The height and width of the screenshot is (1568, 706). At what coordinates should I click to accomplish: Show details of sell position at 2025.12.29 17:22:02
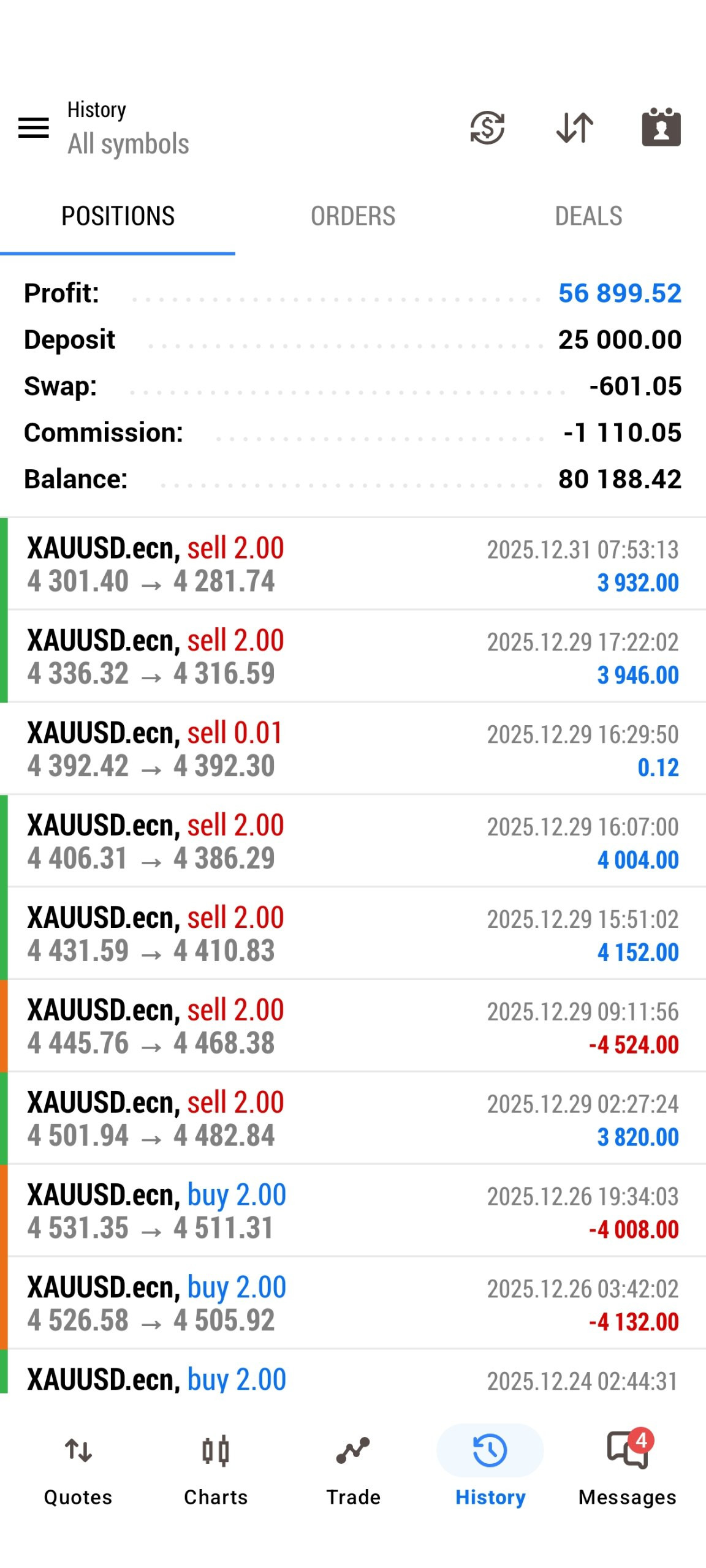[353, 657]
